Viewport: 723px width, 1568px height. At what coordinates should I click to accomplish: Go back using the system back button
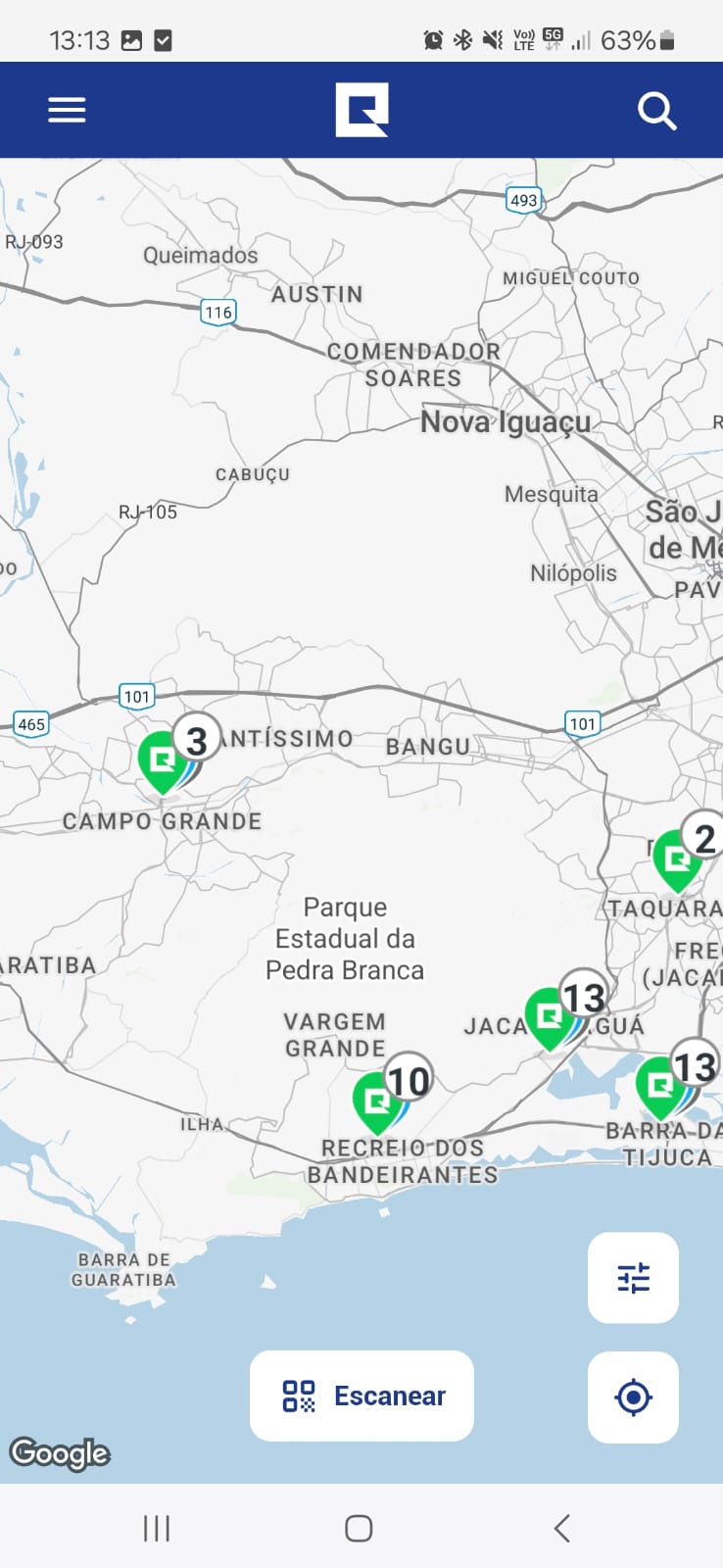click(561, 1528)
